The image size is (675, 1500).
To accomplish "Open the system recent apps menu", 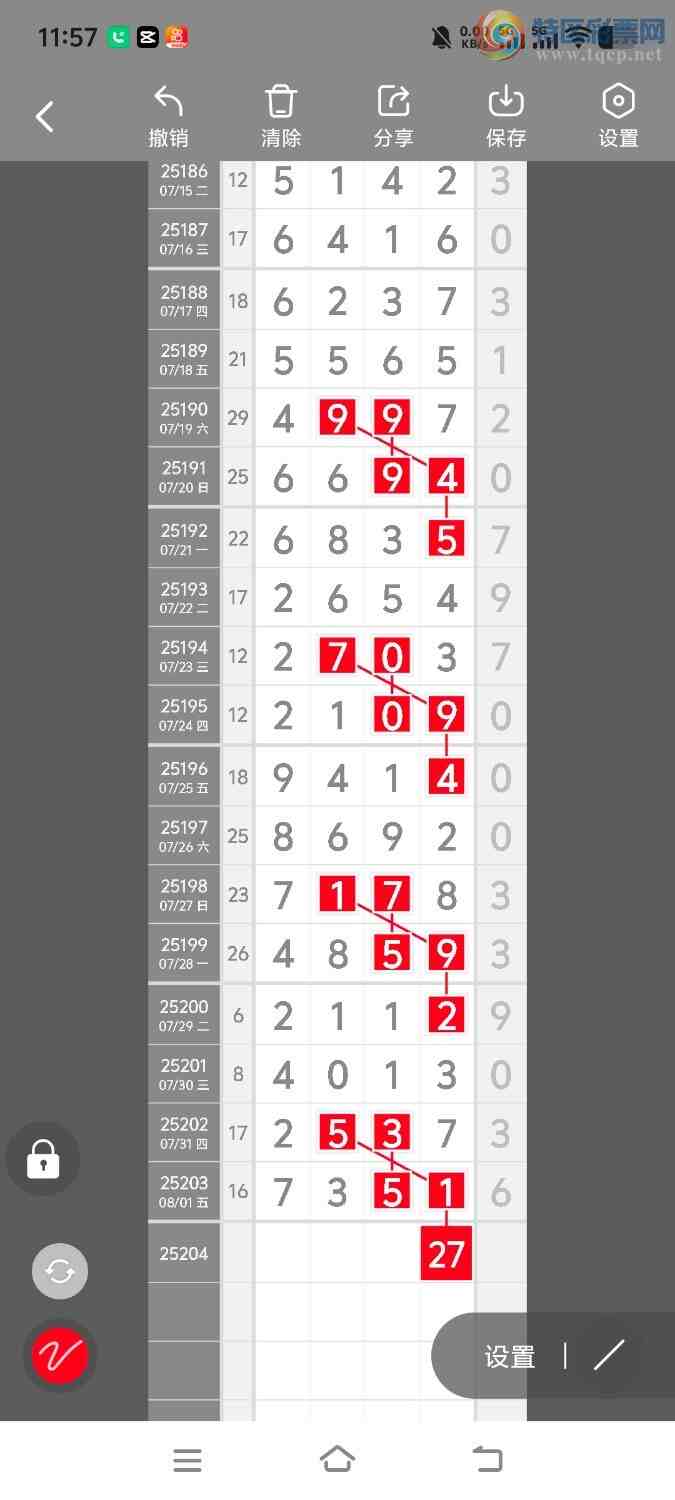I will pos(187,1460).
